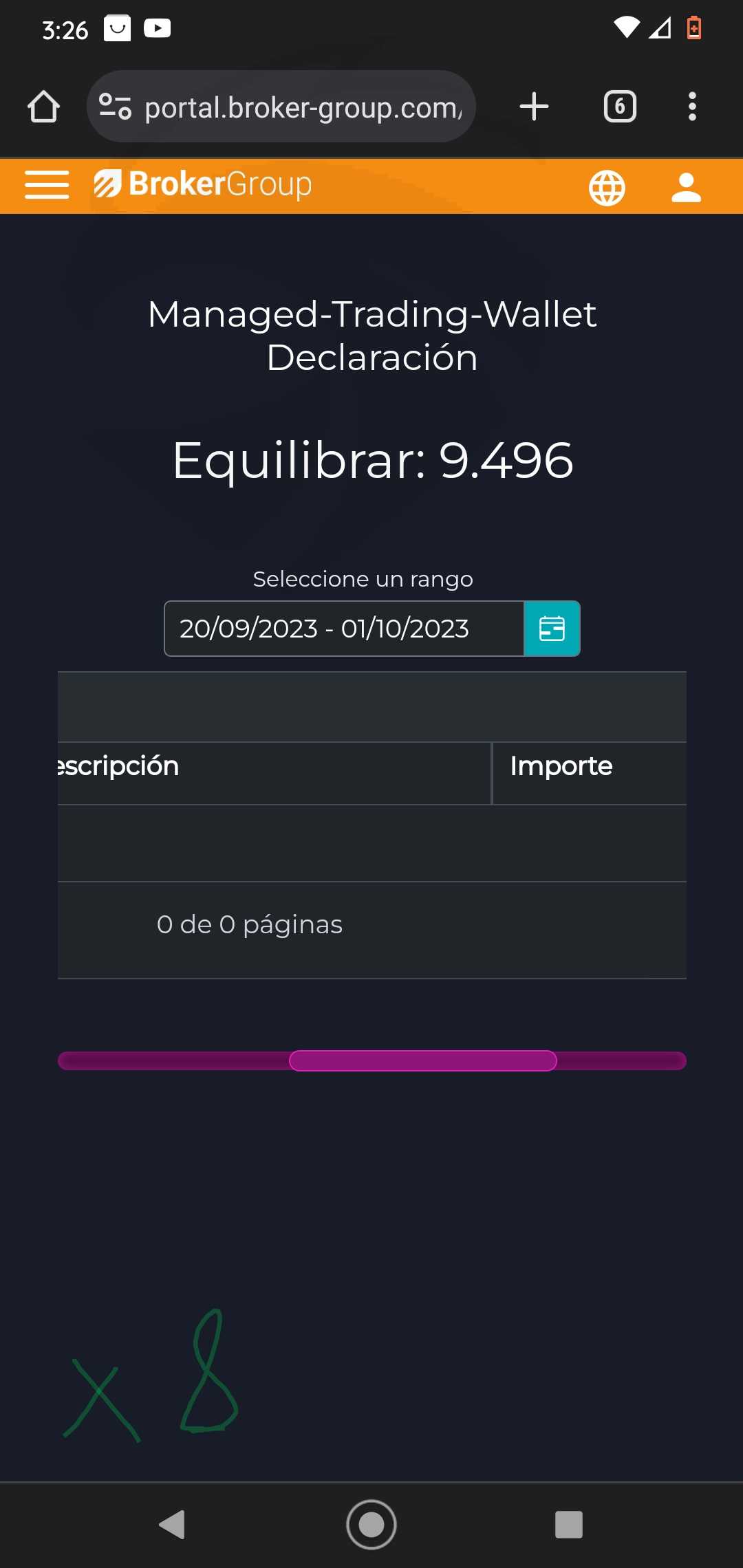The height and width of the screenshot is (1568, 743).
Task: Open the language globe icon
Action: 607,188
